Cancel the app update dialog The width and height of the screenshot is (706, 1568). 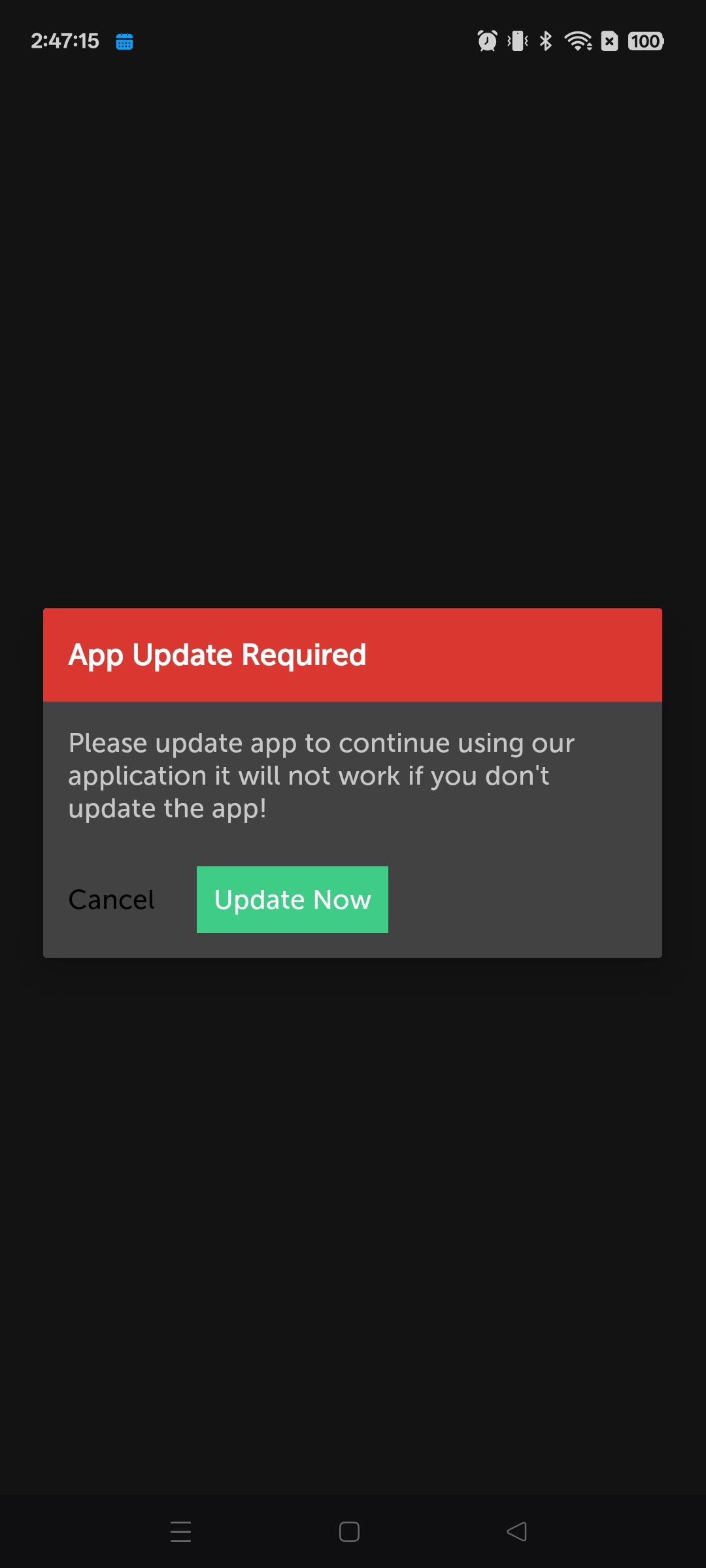pyautogui.click(x=112, y=900)
